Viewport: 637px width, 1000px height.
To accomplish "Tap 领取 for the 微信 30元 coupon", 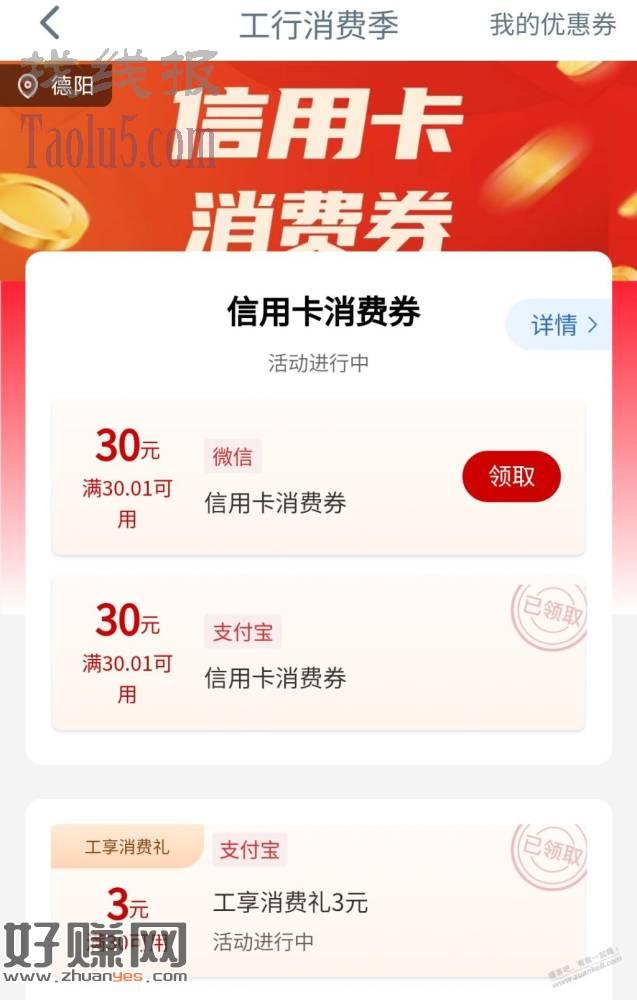I will click(511, 477).
